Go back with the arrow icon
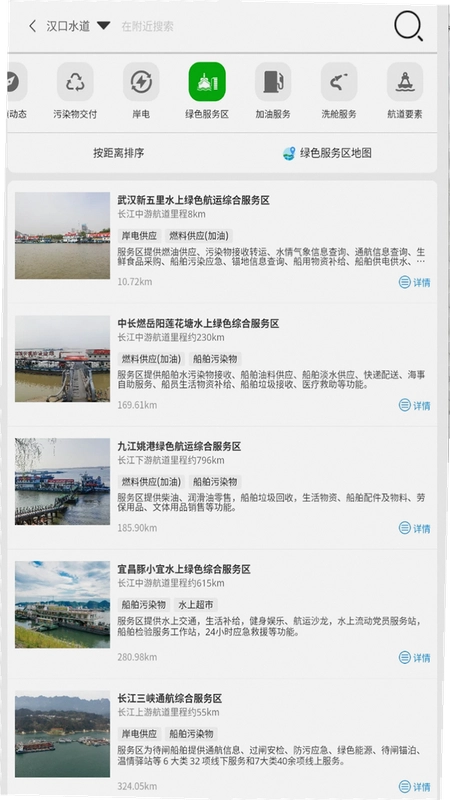 click(x=33, y=26)
